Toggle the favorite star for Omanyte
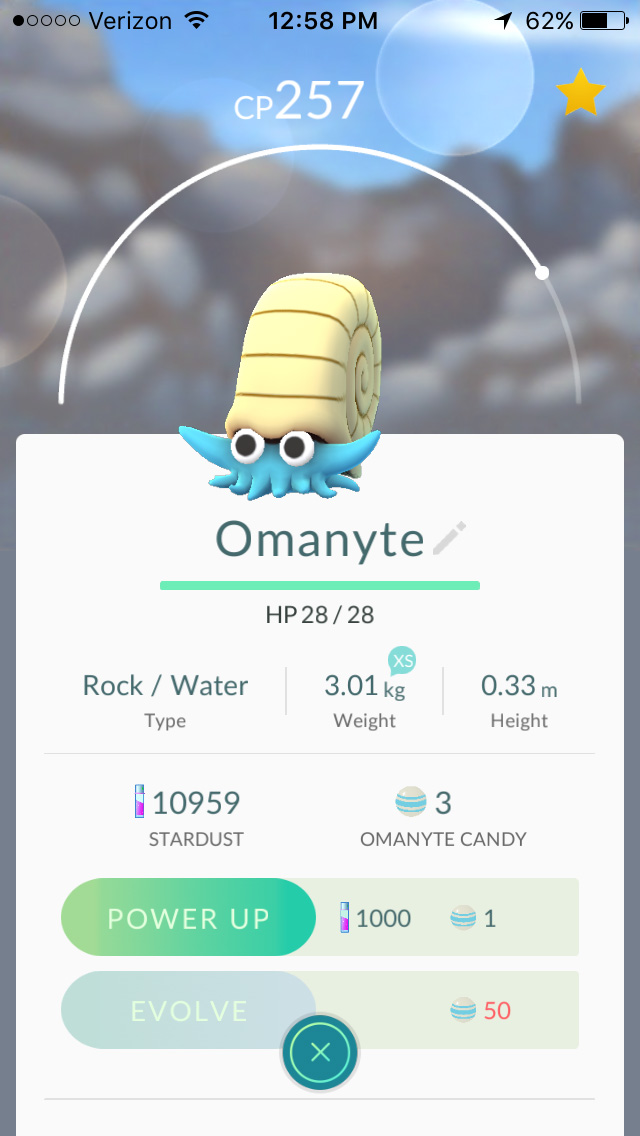 tap(580, 94)
